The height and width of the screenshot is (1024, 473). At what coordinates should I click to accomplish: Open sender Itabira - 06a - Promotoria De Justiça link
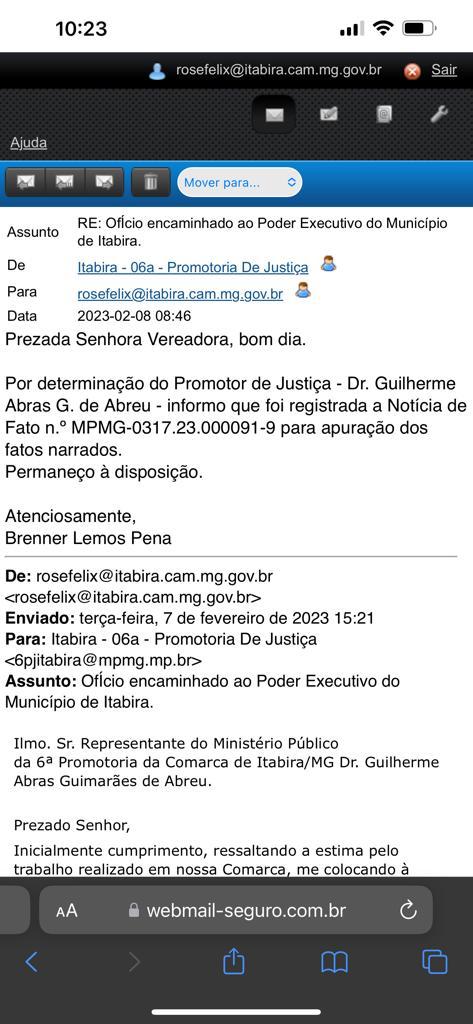[193, 267]
